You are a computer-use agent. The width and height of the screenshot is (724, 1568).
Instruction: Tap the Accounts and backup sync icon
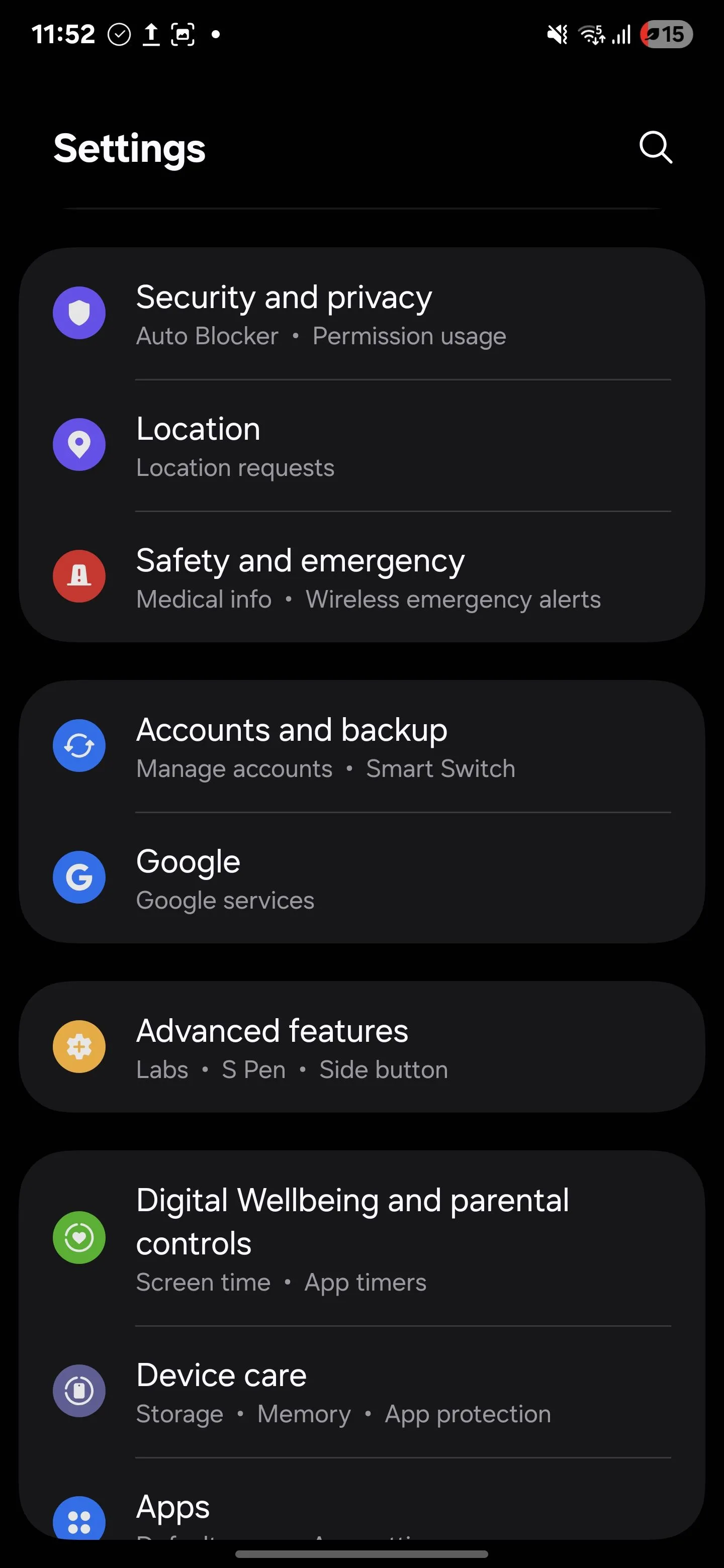79,745
